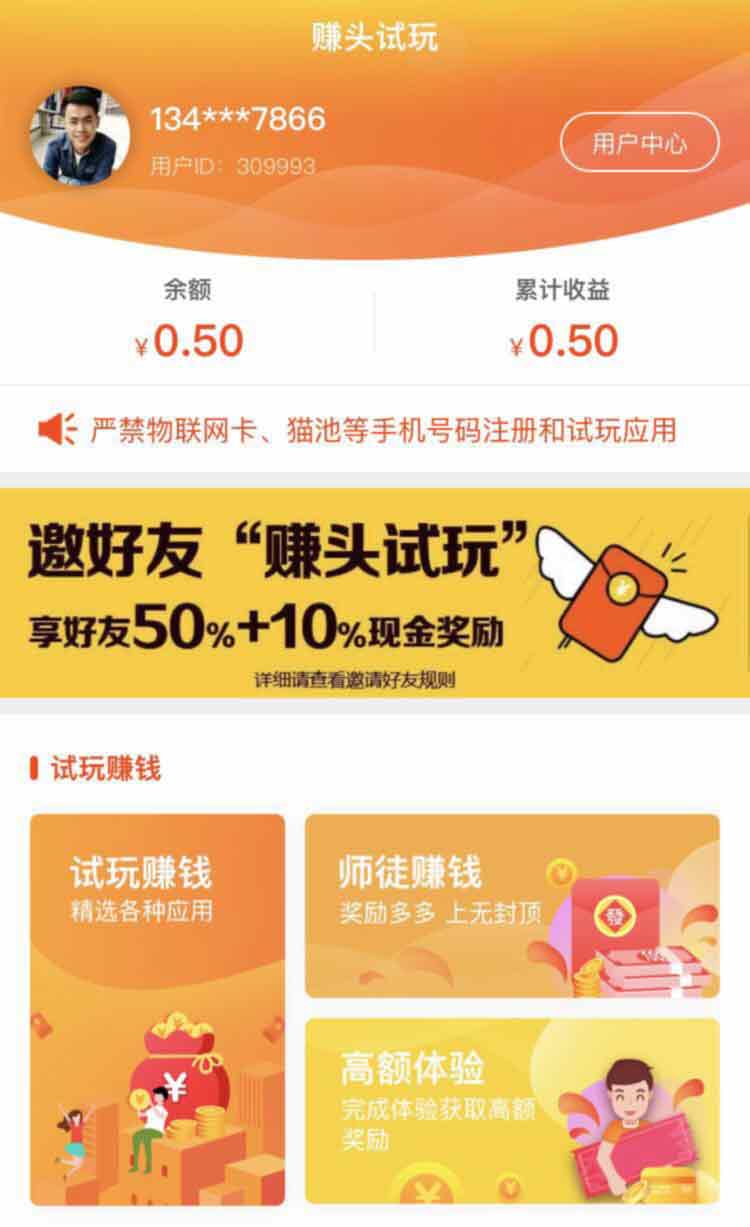This screenshot has width=750, height=1227.
Task: Open the 师徒赚钱 card
Action: (x=511, y=905)
